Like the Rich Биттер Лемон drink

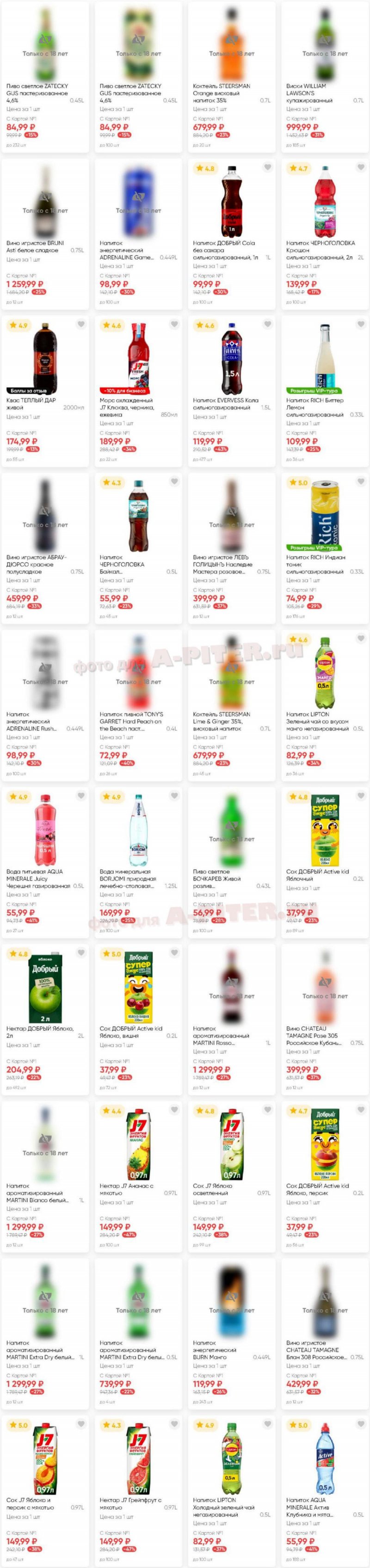pyautogui.click(x=361, y=325)
